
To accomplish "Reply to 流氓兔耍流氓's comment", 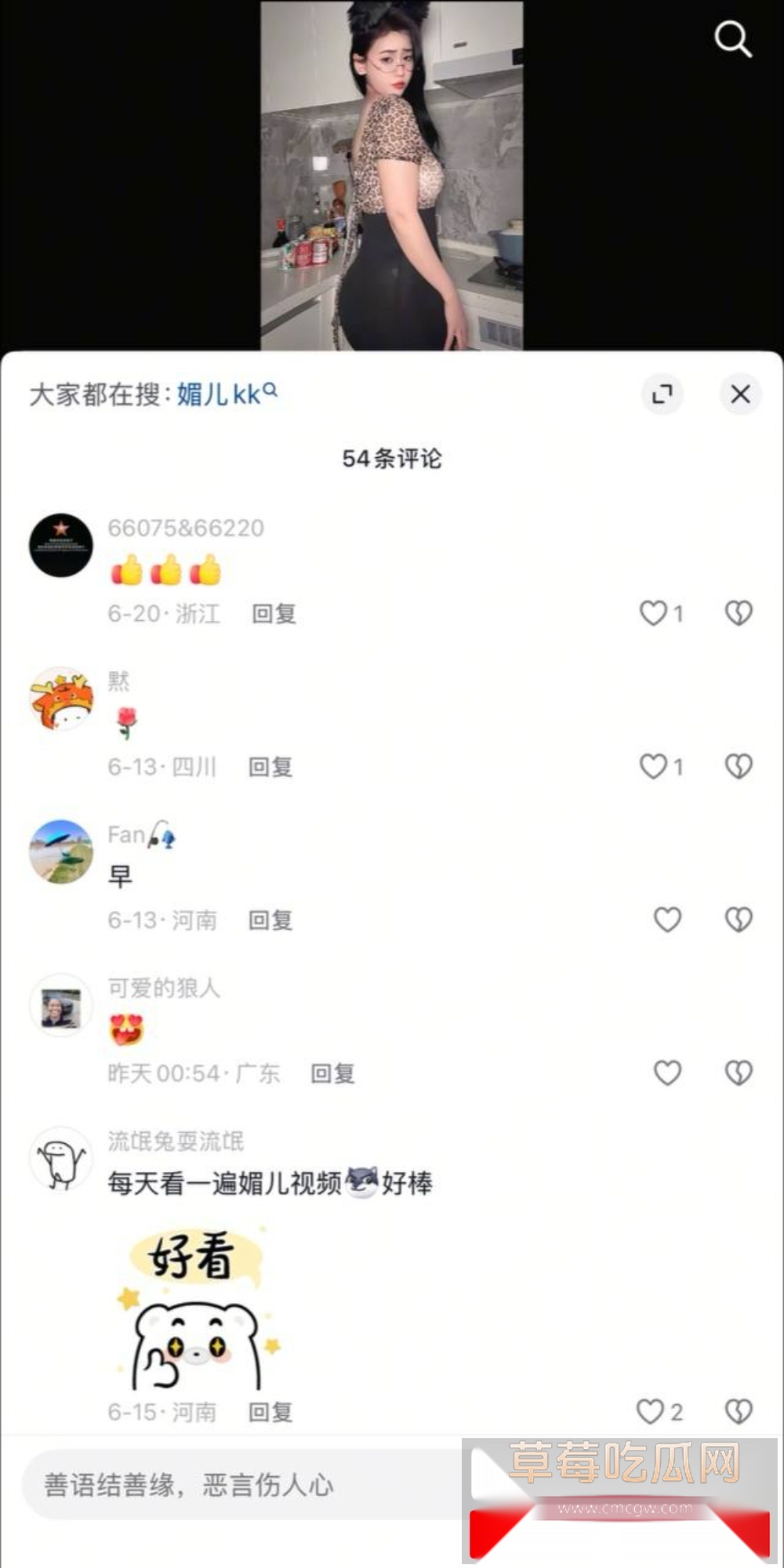I will (x=270, y=1412).
